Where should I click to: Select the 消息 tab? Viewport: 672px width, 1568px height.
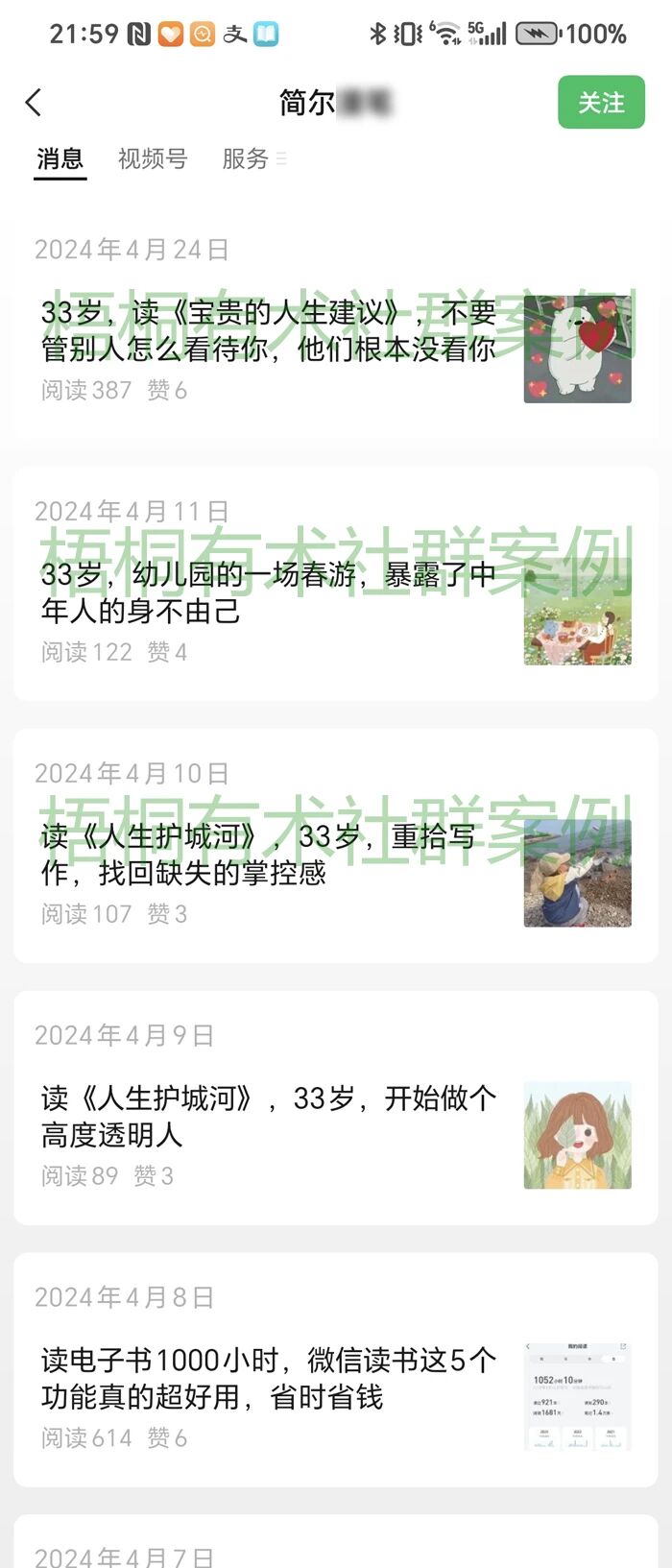pos(60,158)
